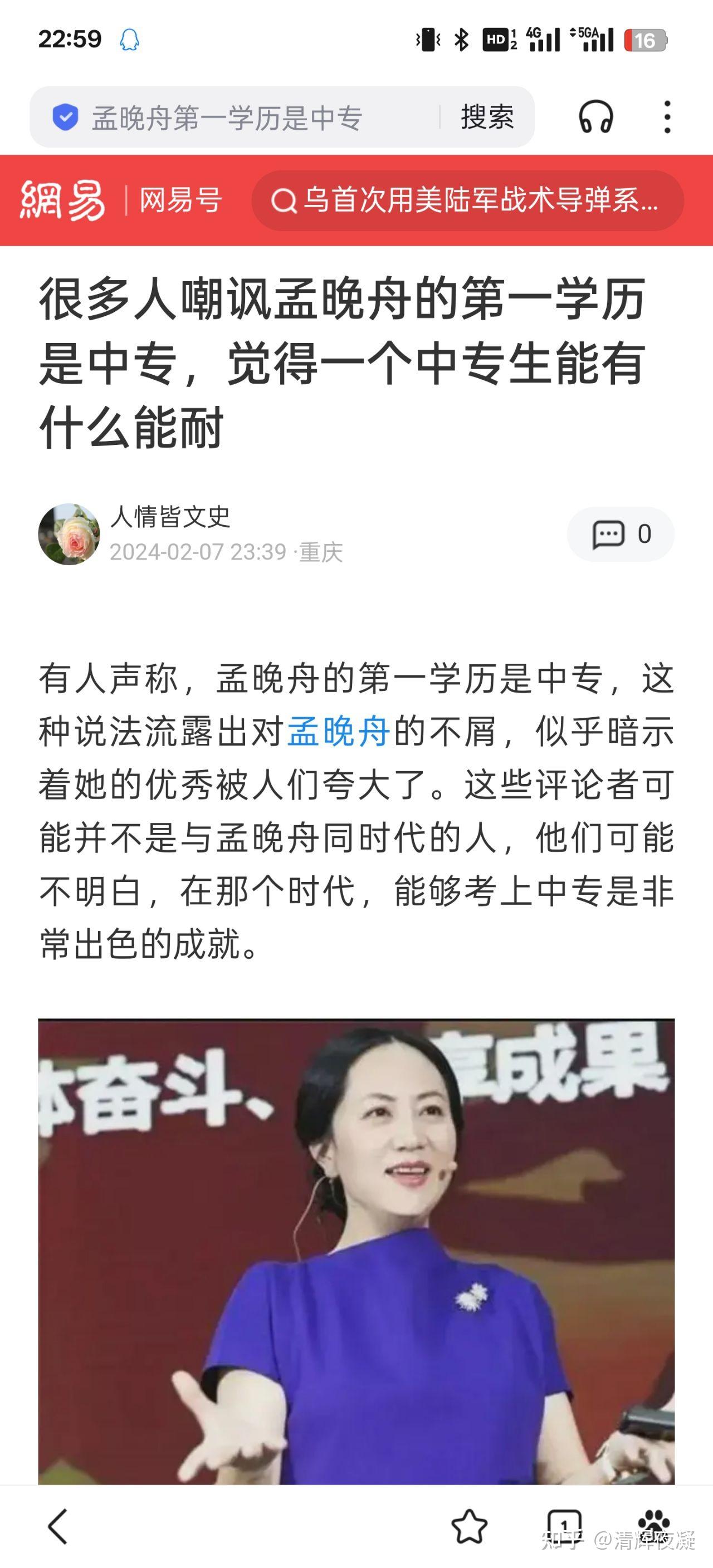The height and width of the screenshot is (1568, 713).
Task: Bookmark this page with the star
Action: point(470,1527)
